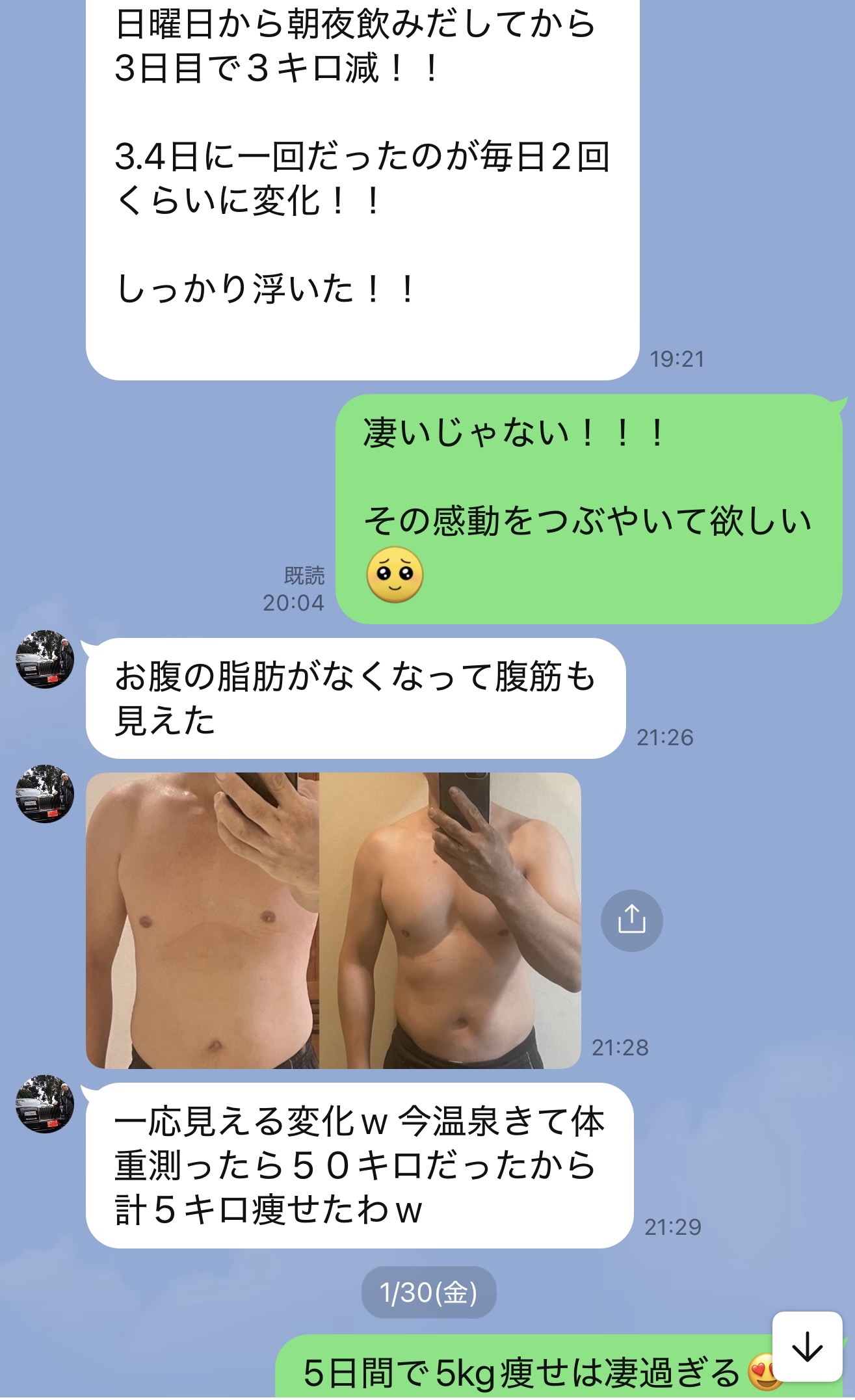This screenshot has height=1400, width=855.
Task: Open the body comparison photo sent at 21:28
Action: click(333, 920)
